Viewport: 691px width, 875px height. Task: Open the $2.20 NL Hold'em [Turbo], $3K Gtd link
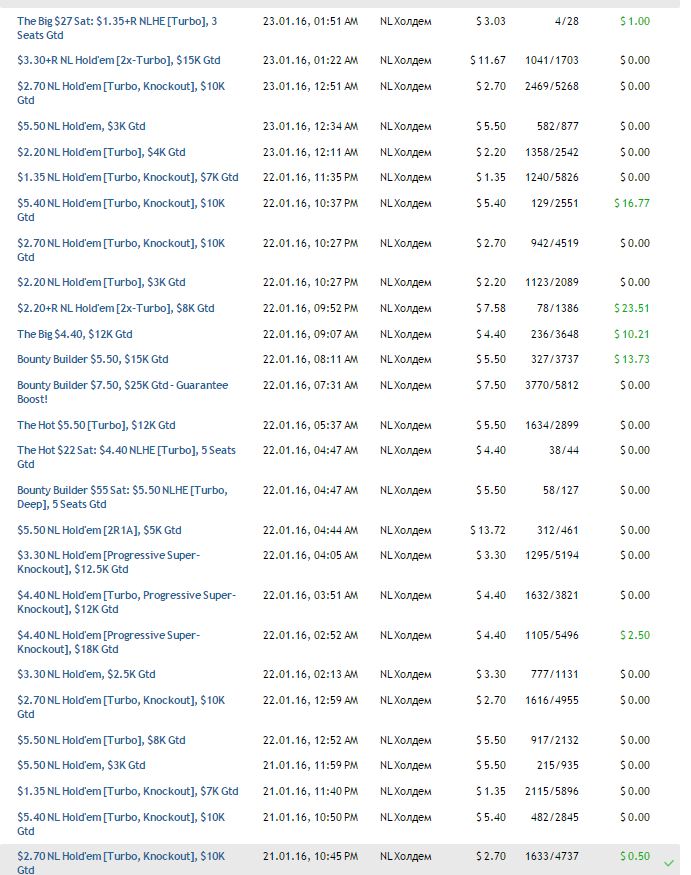(101, 283)
